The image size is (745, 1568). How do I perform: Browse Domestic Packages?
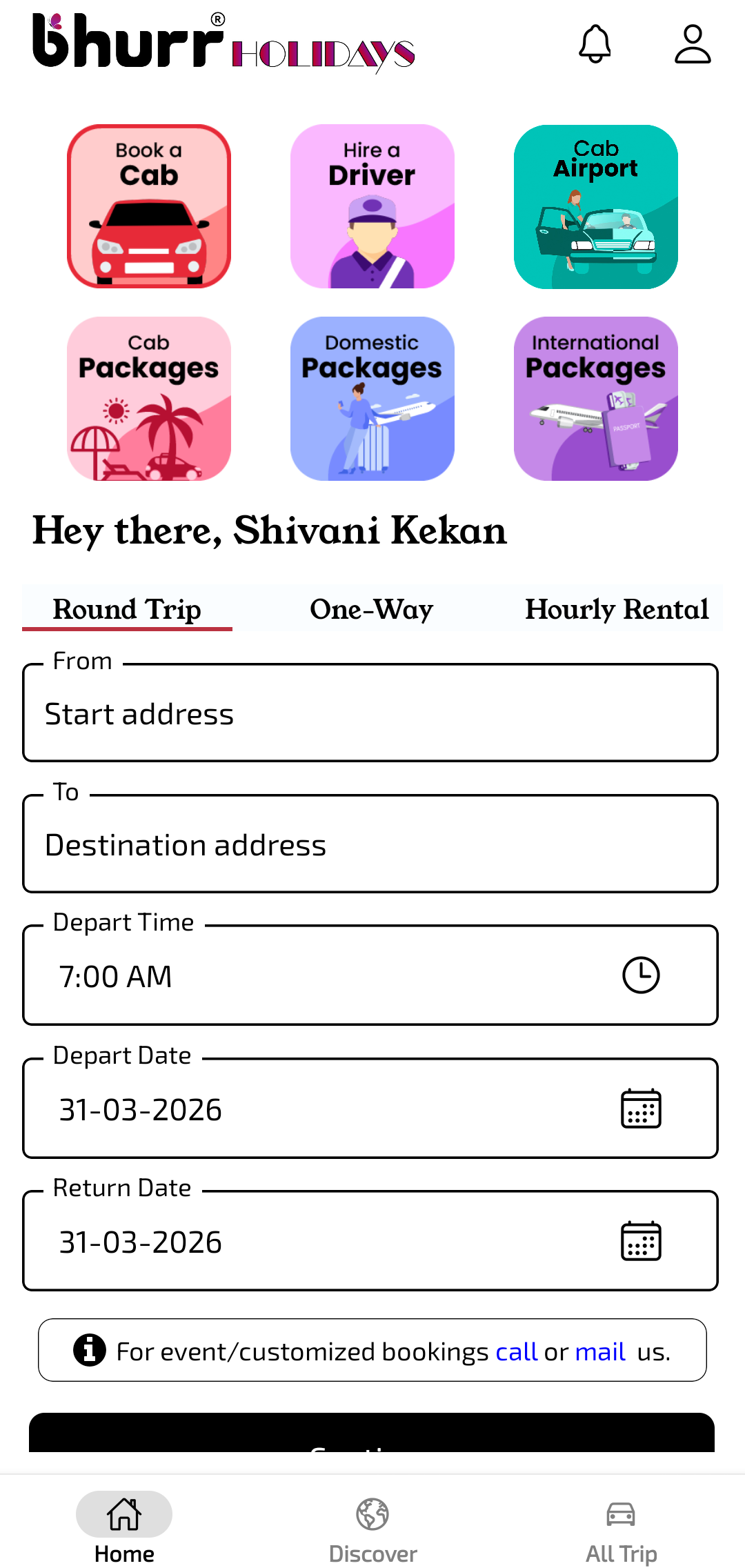click(372, 399)
